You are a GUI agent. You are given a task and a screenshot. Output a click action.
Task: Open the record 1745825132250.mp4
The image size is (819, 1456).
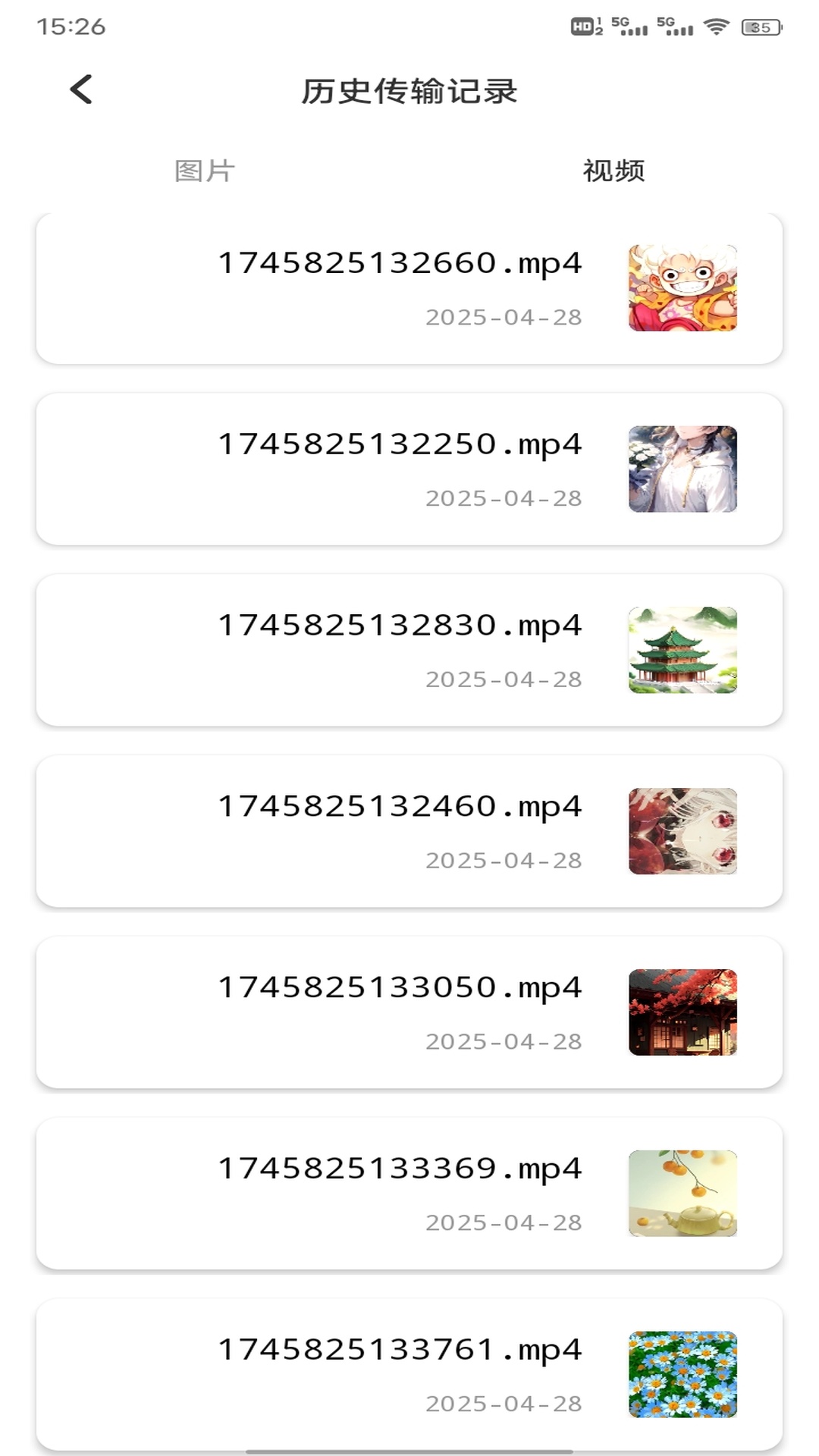click(409, 469)
